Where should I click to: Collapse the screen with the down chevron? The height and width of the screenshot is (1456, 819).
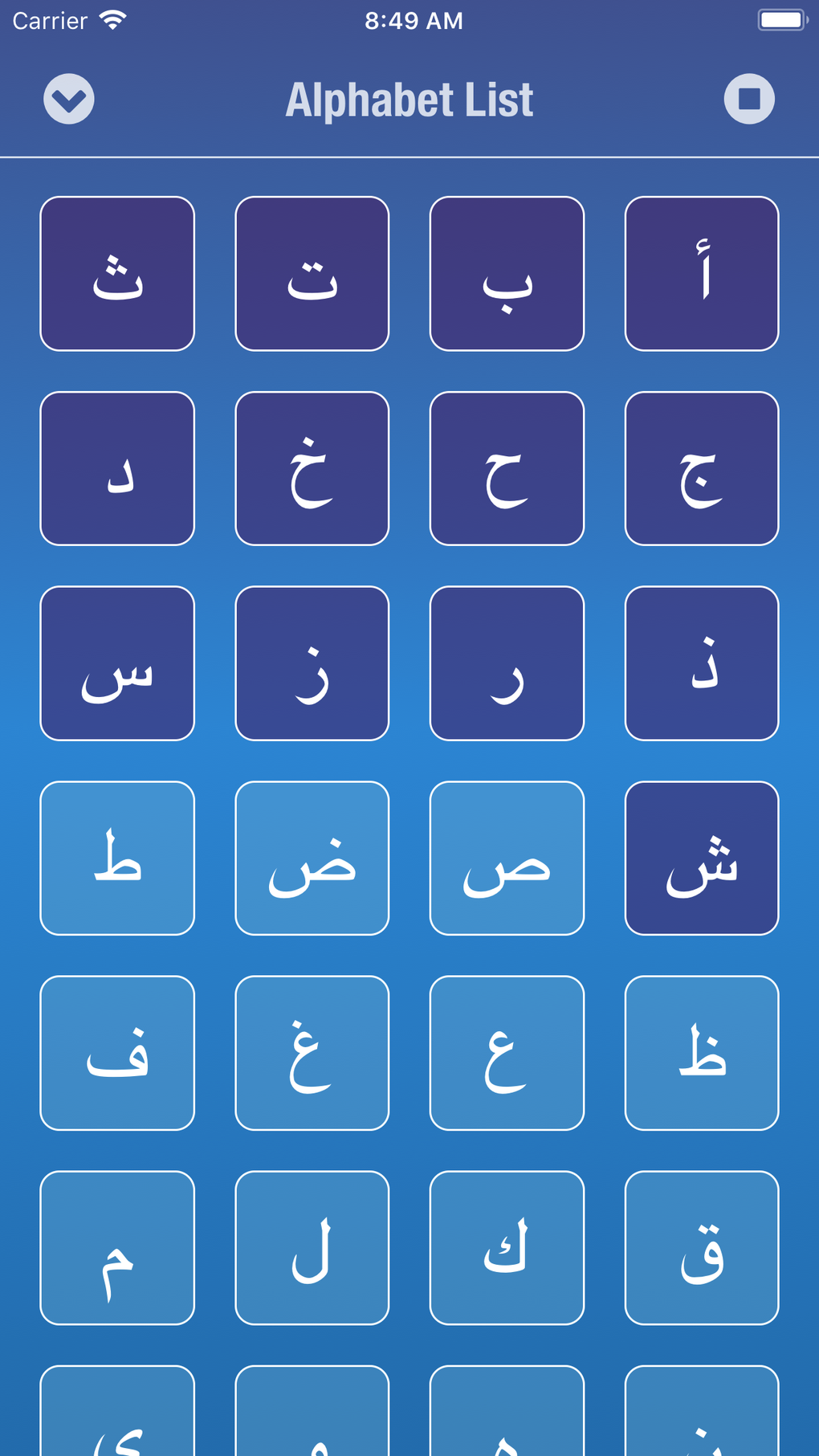tap(69, 98)
